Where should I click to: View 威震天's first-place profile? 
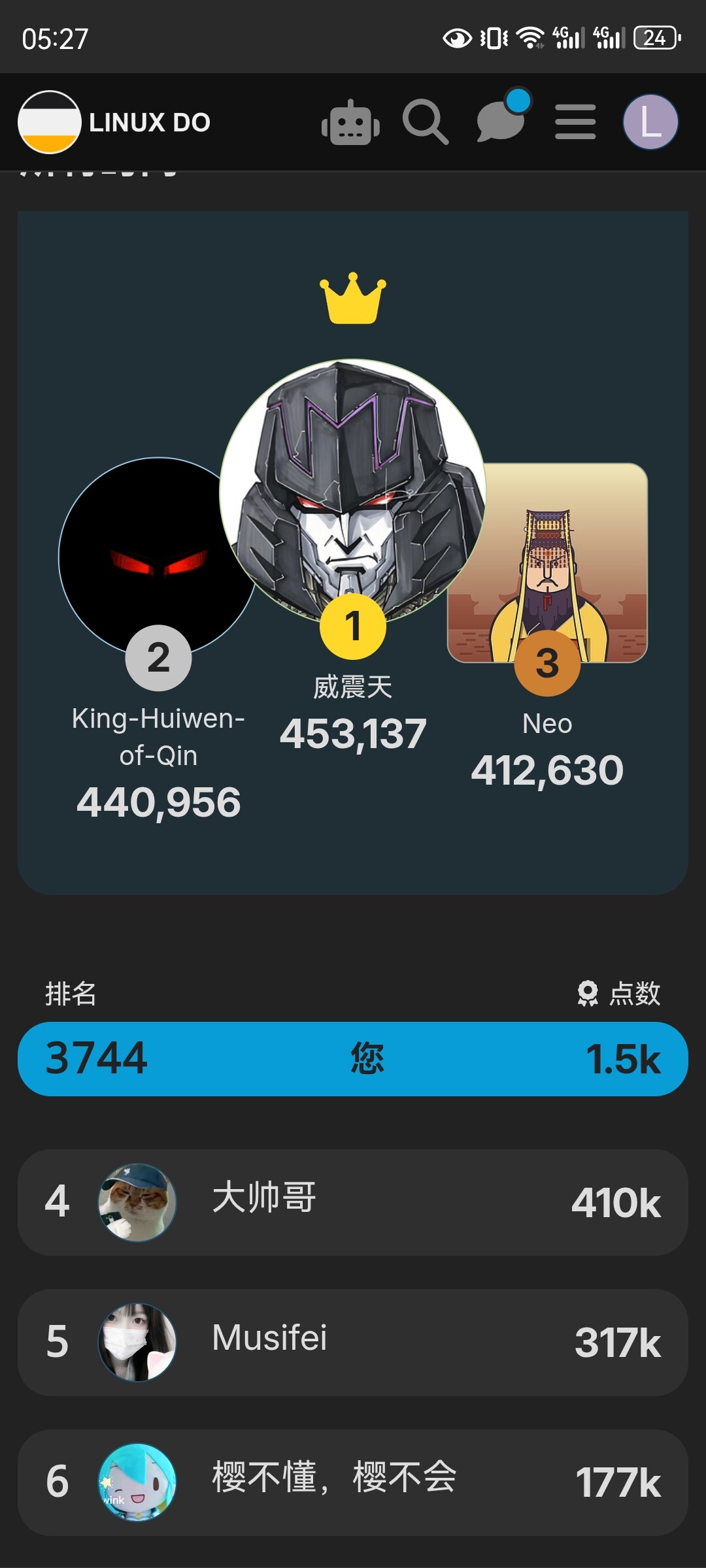coord(353,491)
